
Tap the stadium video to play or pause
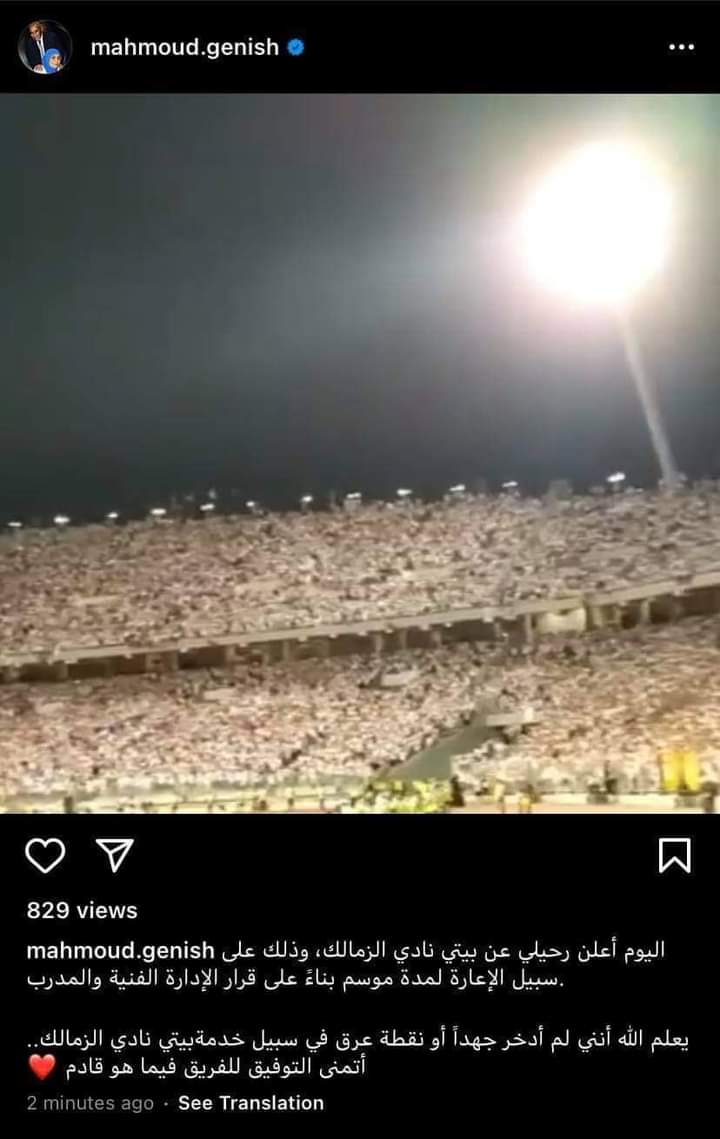[360, 453]
